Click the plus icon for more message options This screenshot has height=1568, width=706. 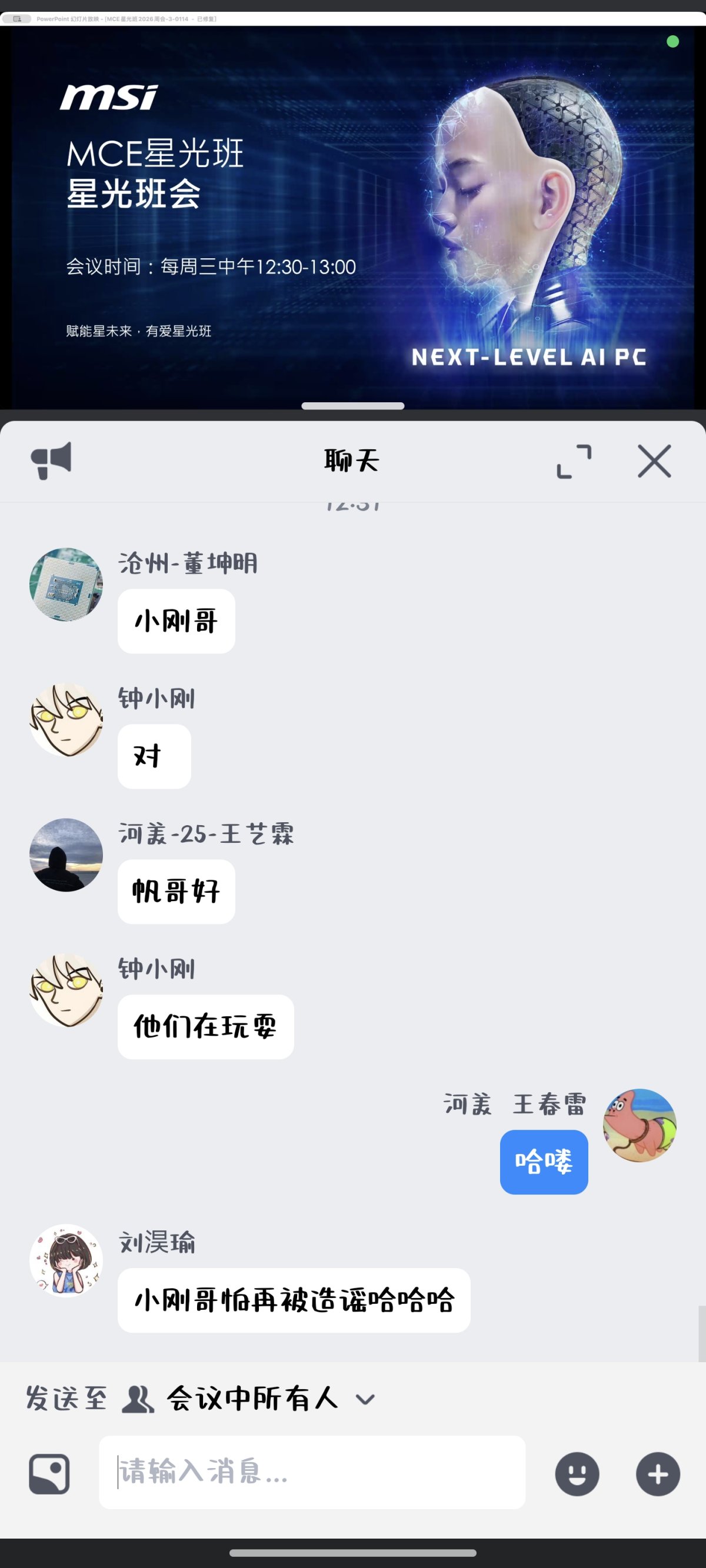point(657,1476)
